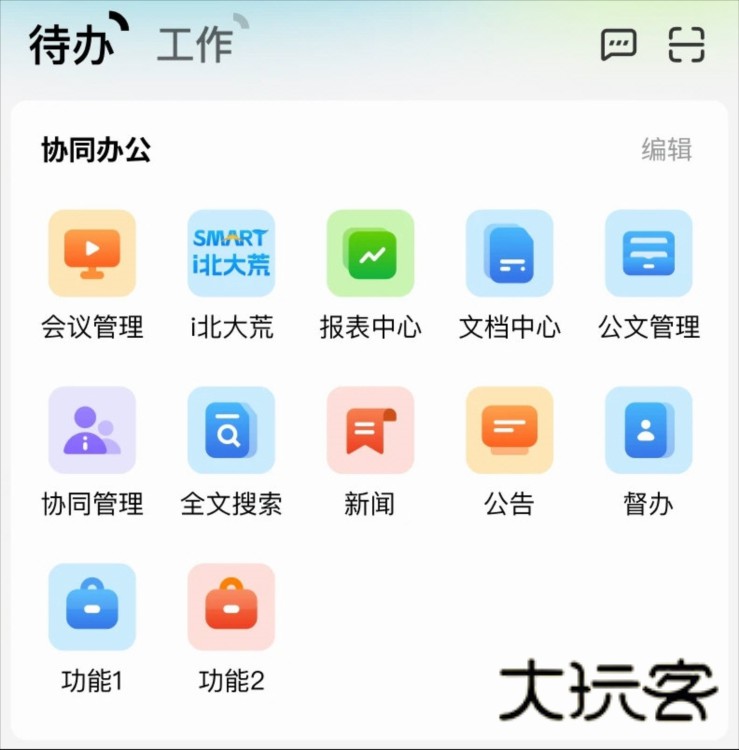
Task: Launch the 功能1 app
Action: click(91, 607)
